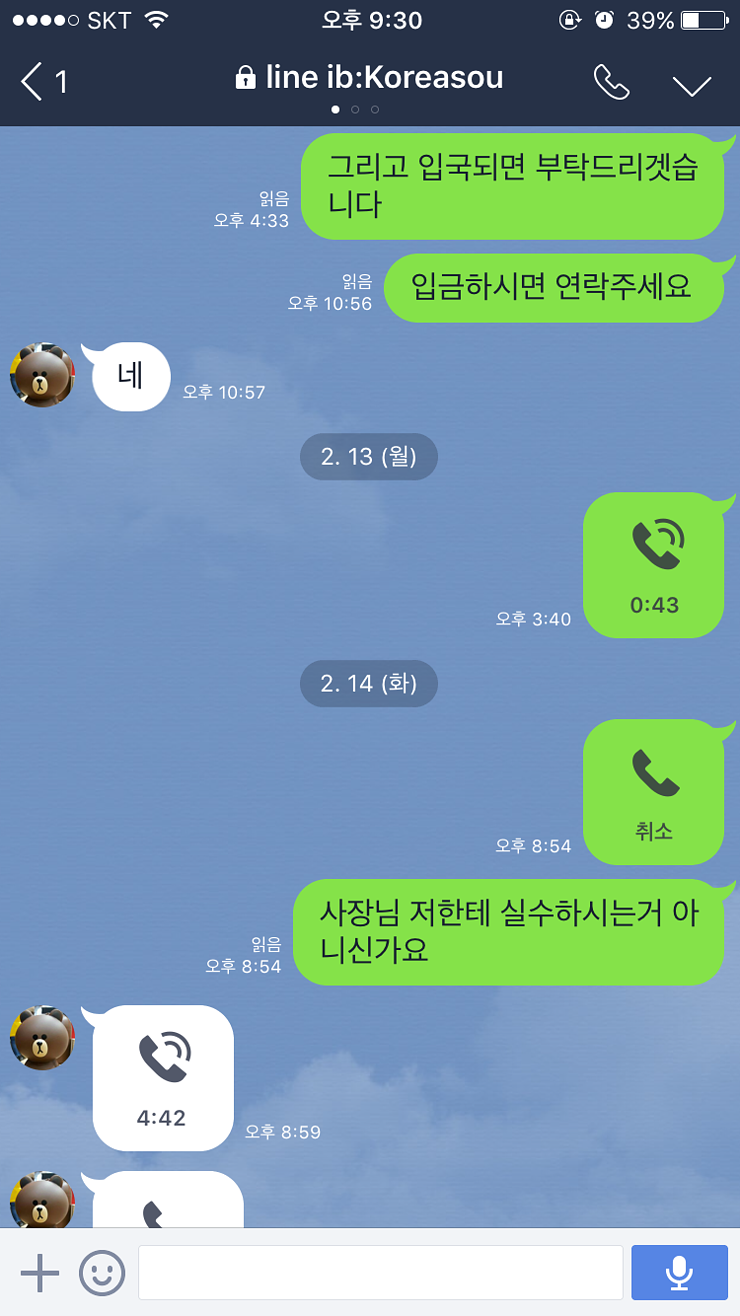Tap the 4:42 incoming call bubble
The width and height of the screenshot is (740, 1316).
162,1077
